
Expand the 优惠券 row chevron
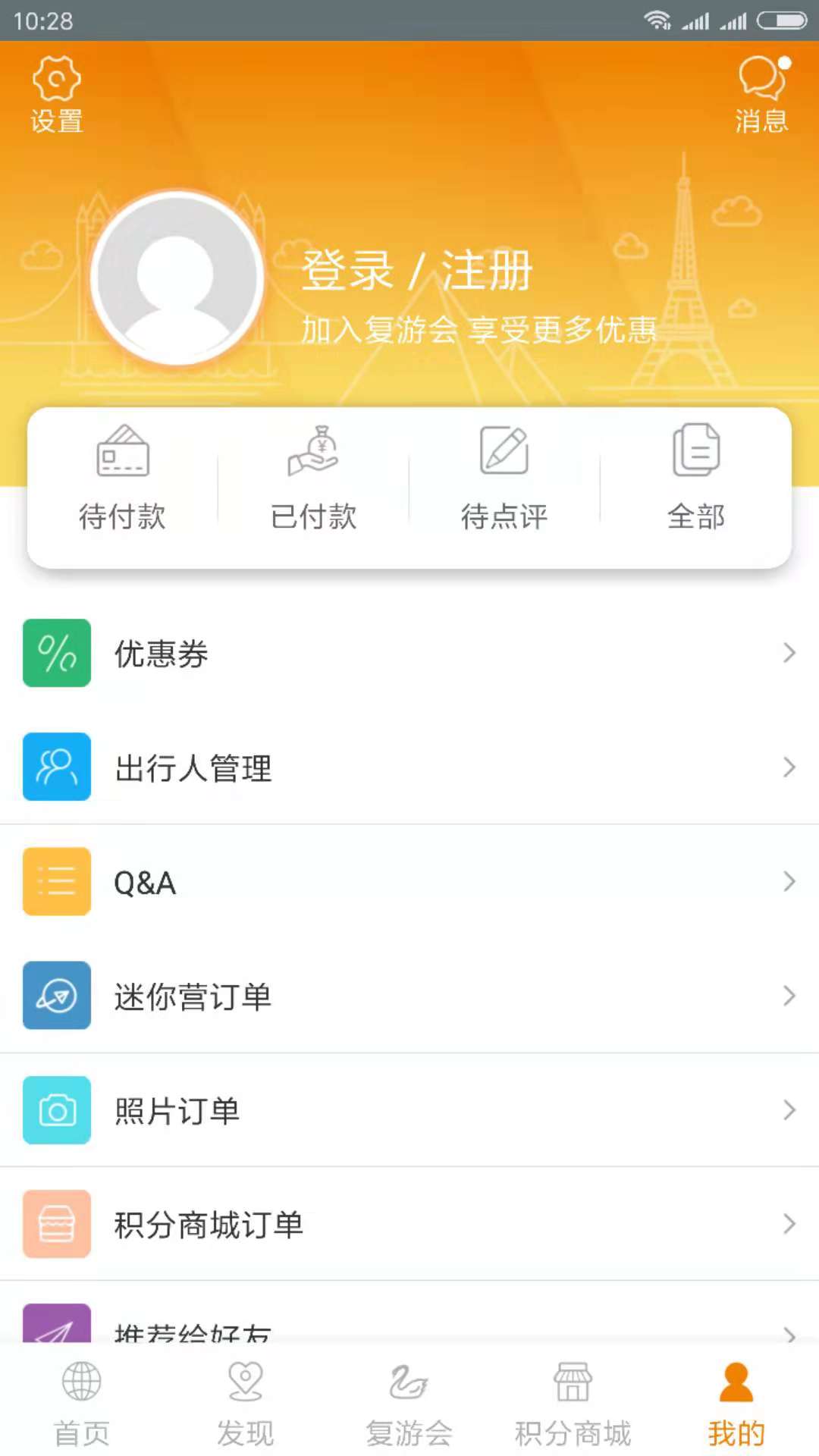(788, 653)
